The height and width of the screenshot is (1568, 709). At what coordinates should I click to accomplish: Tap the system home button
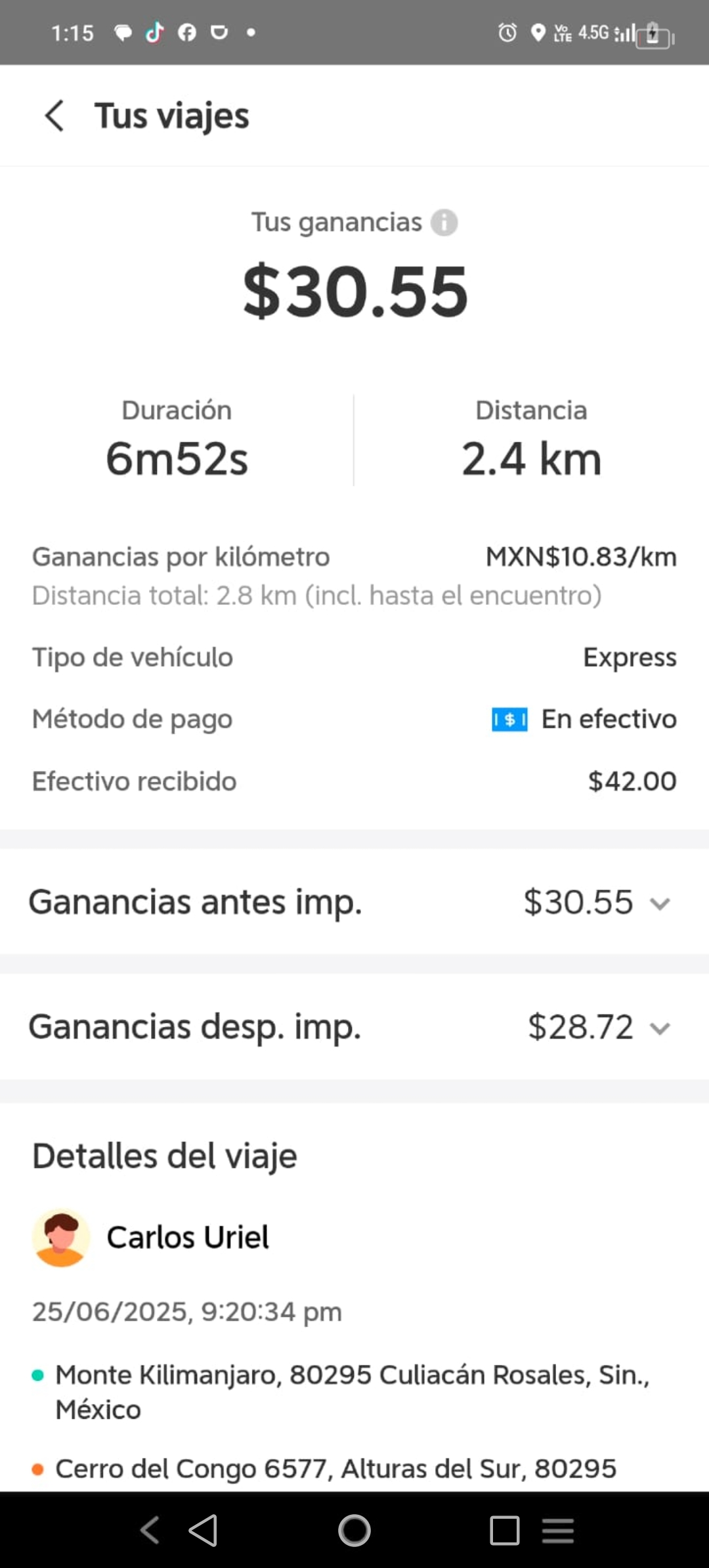click(x=354, y=1531)
